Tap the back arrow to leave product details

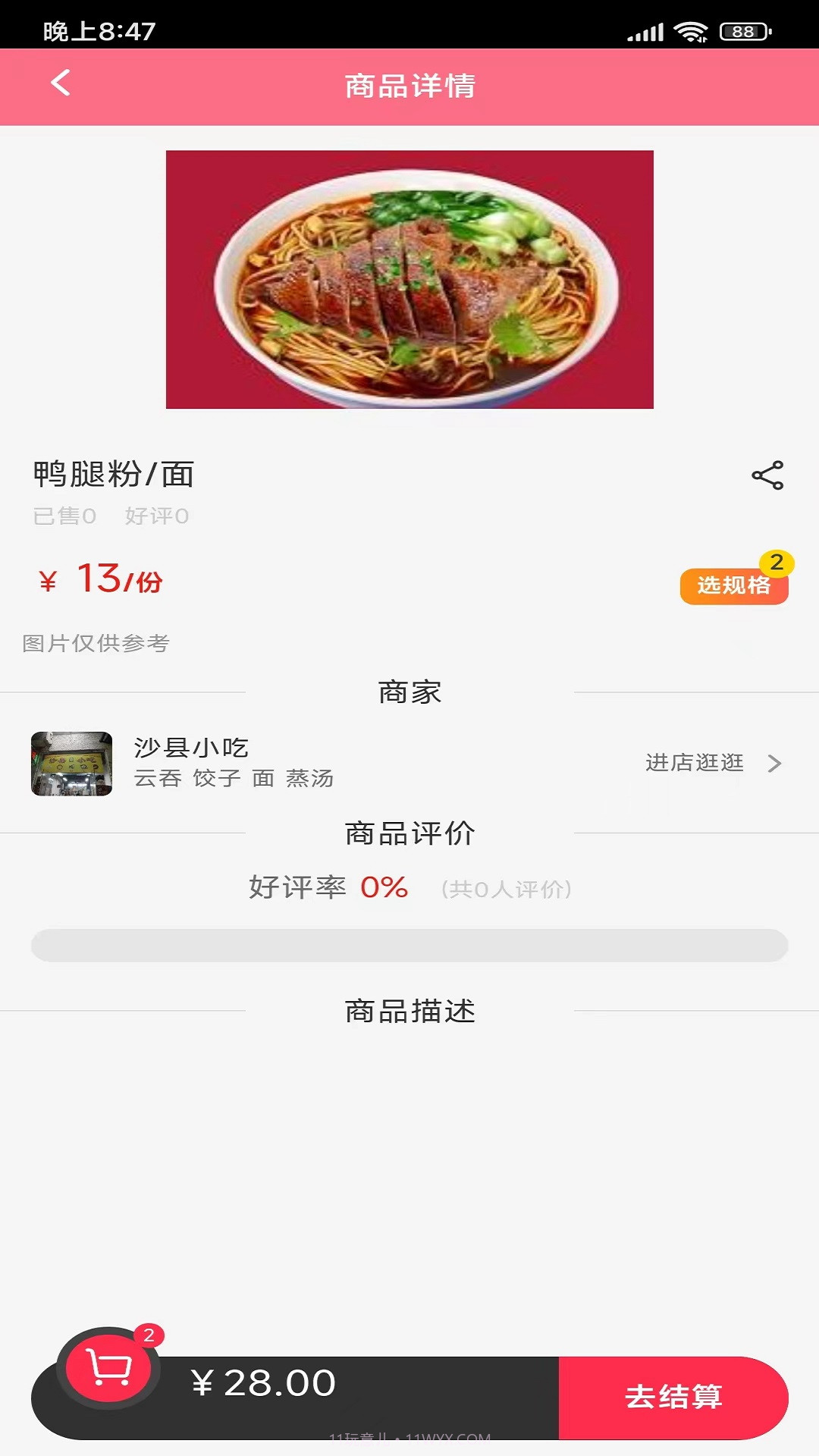click(61, 86)
